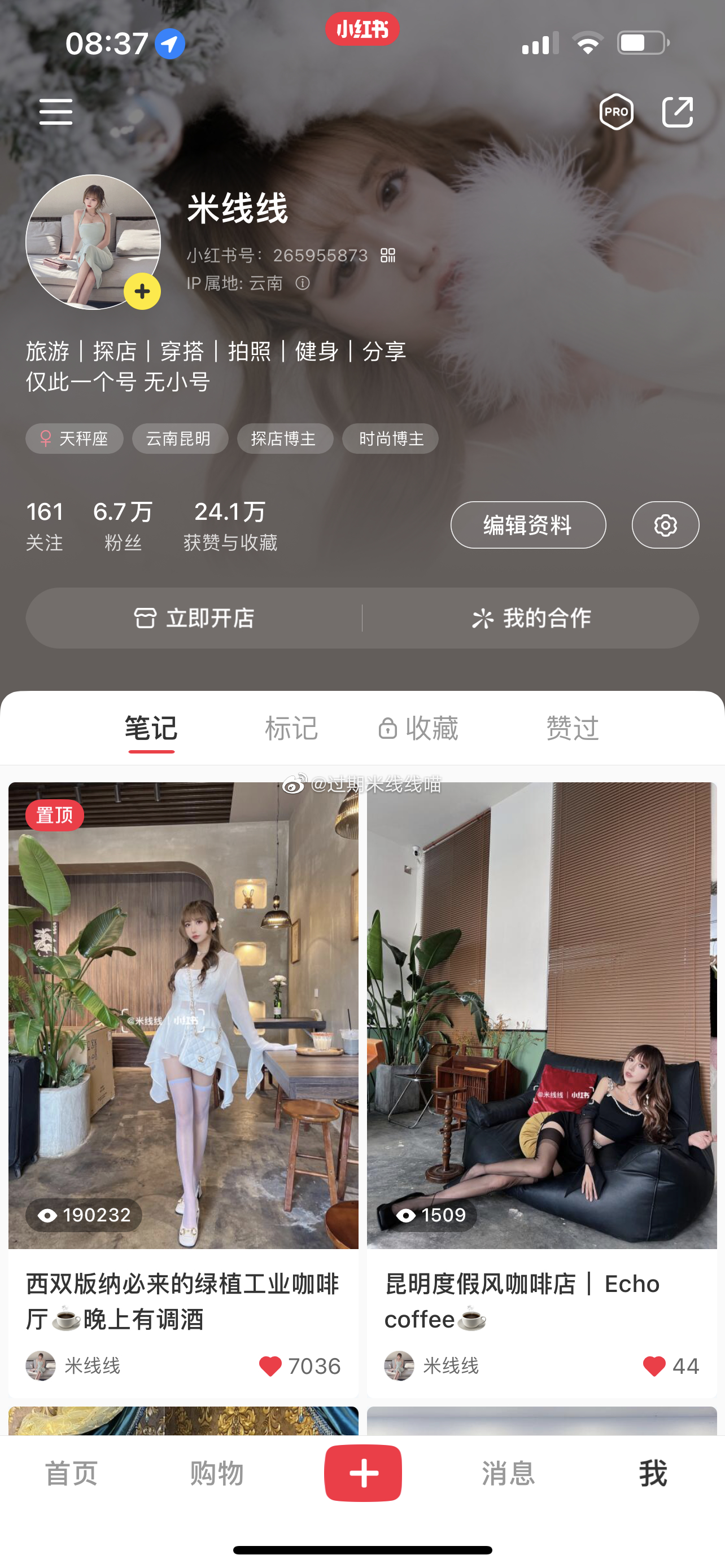Like the Echo coffee note

click(654, 1366)
